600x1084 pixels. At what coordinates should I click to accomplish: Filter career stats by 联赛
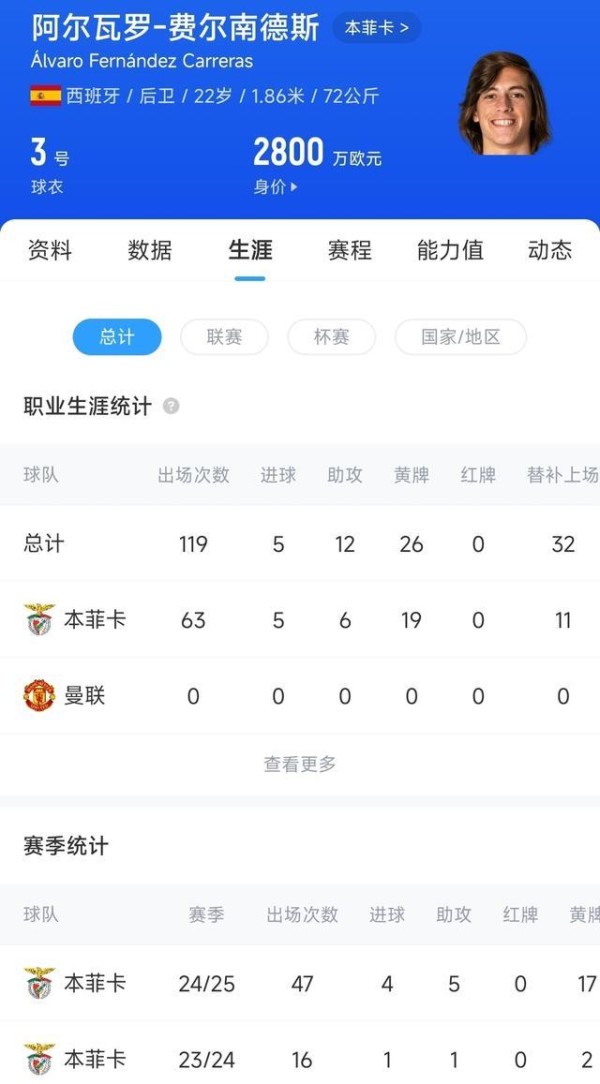tap(224, 337)
